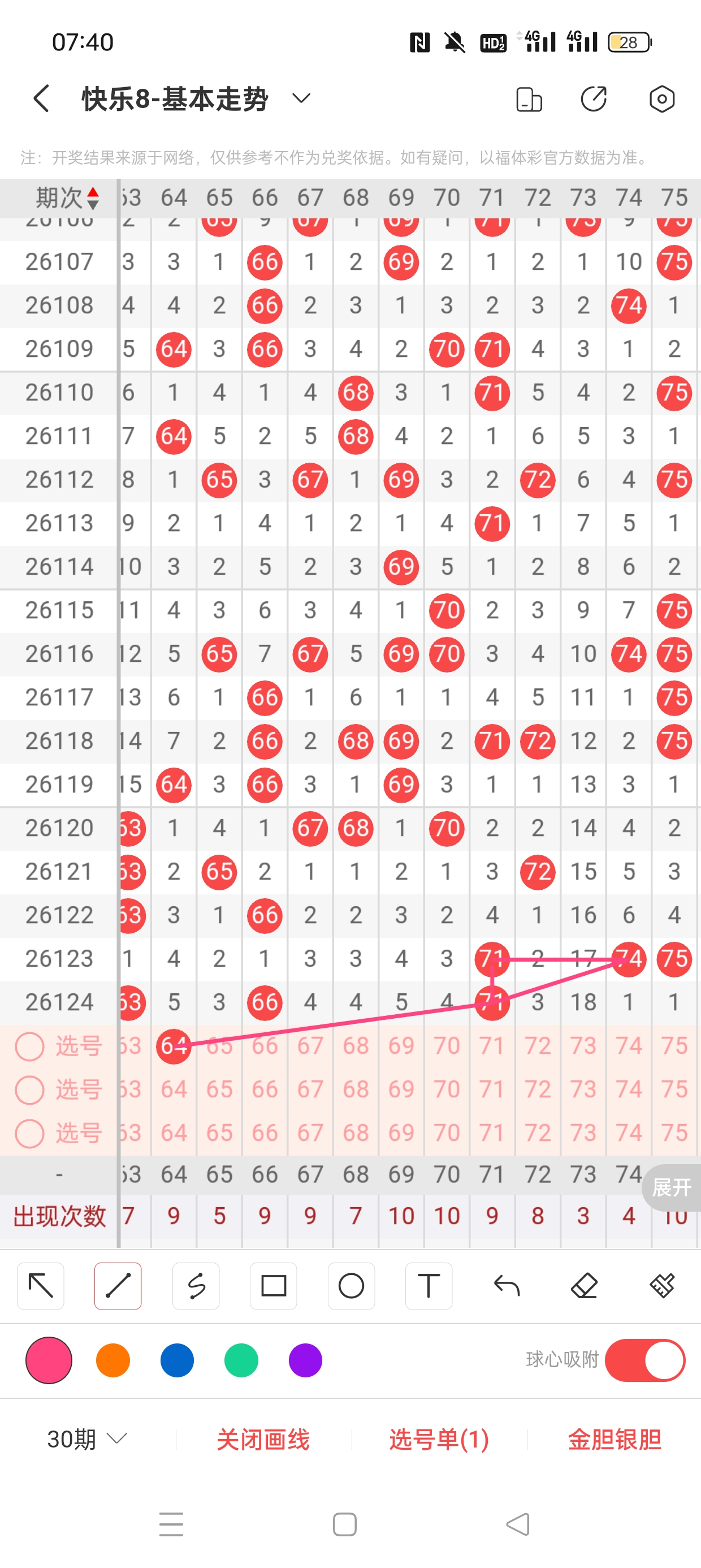Expand the 展开 panel
This screenshot has height=1568, width=701.
coord(671,1187)
